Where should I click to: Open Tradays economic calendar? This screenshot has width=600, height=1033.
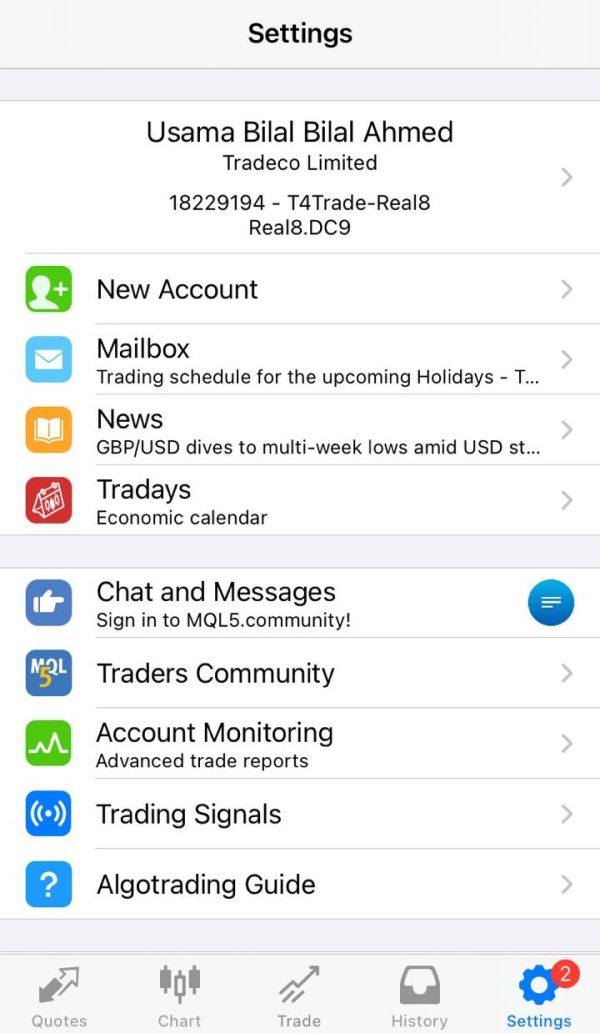click(x=300, y=501)
